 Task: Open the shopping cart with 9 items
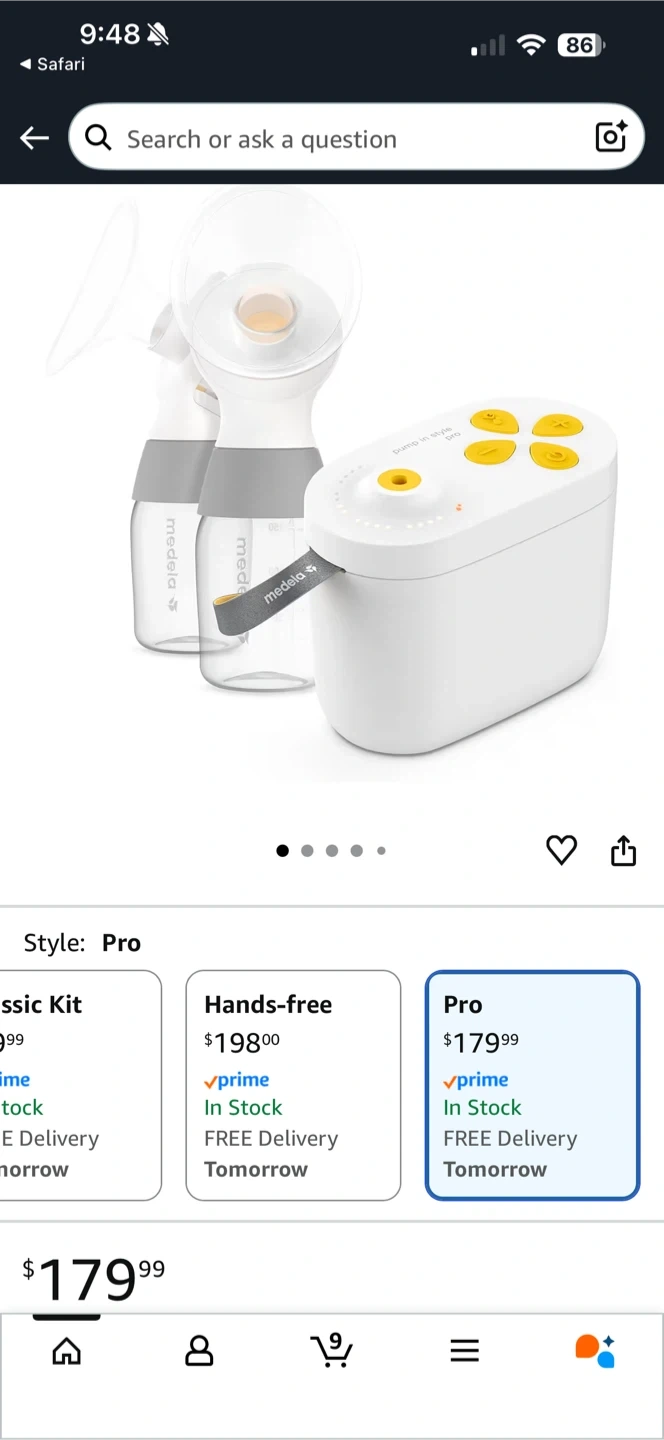331,1350
